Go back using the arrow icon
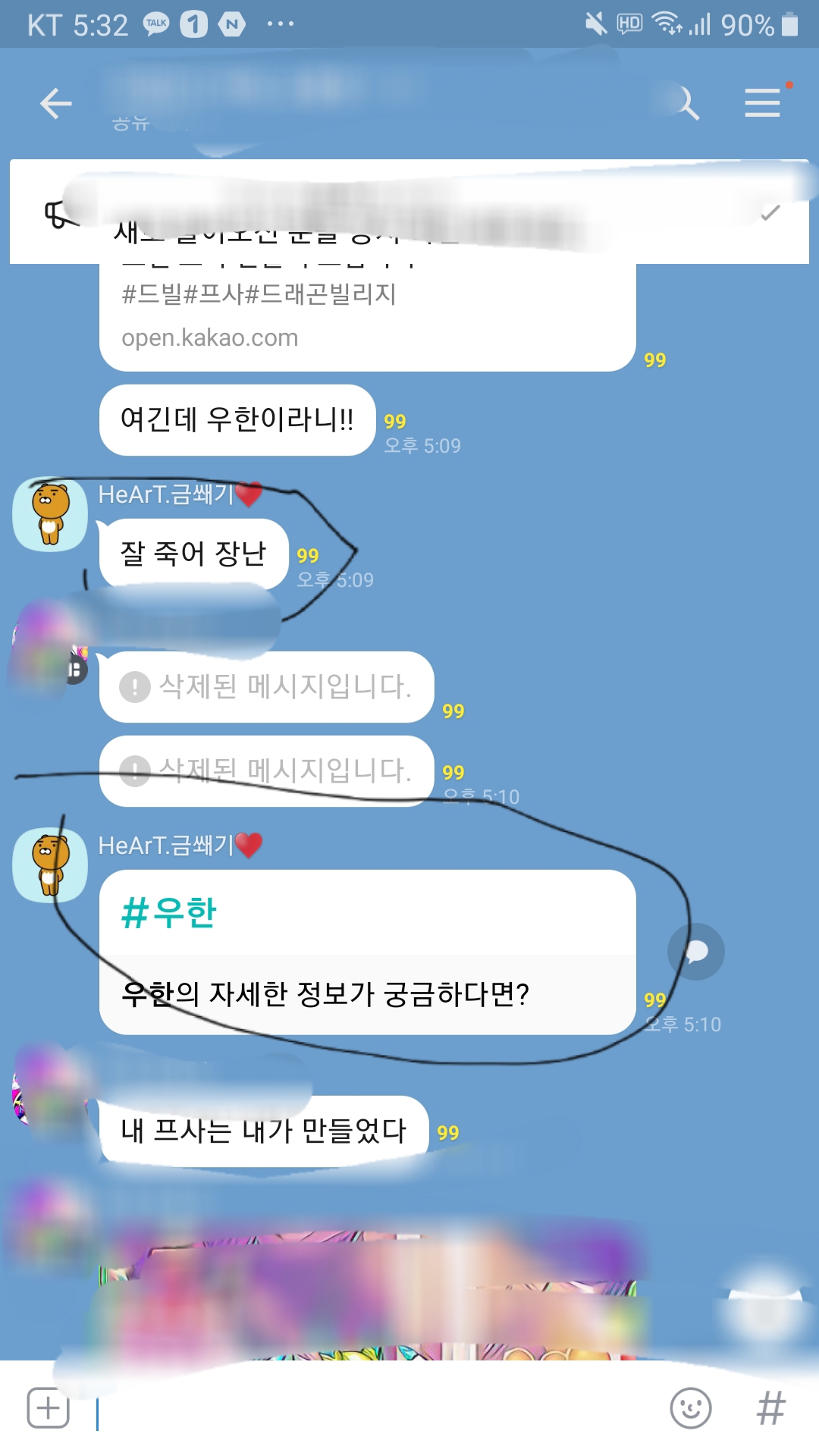This screenshot has width=819, height=1456. click(56, 104)
